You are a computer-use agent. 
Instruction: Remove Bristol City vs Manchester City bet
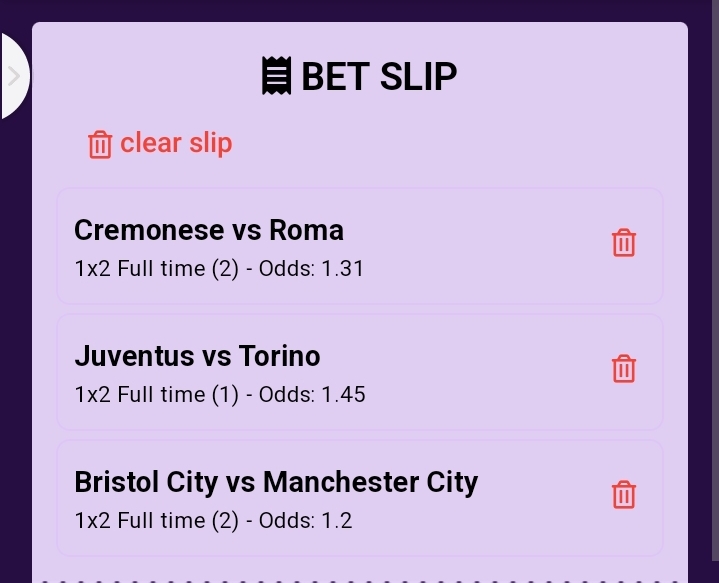tap(623, 495)
